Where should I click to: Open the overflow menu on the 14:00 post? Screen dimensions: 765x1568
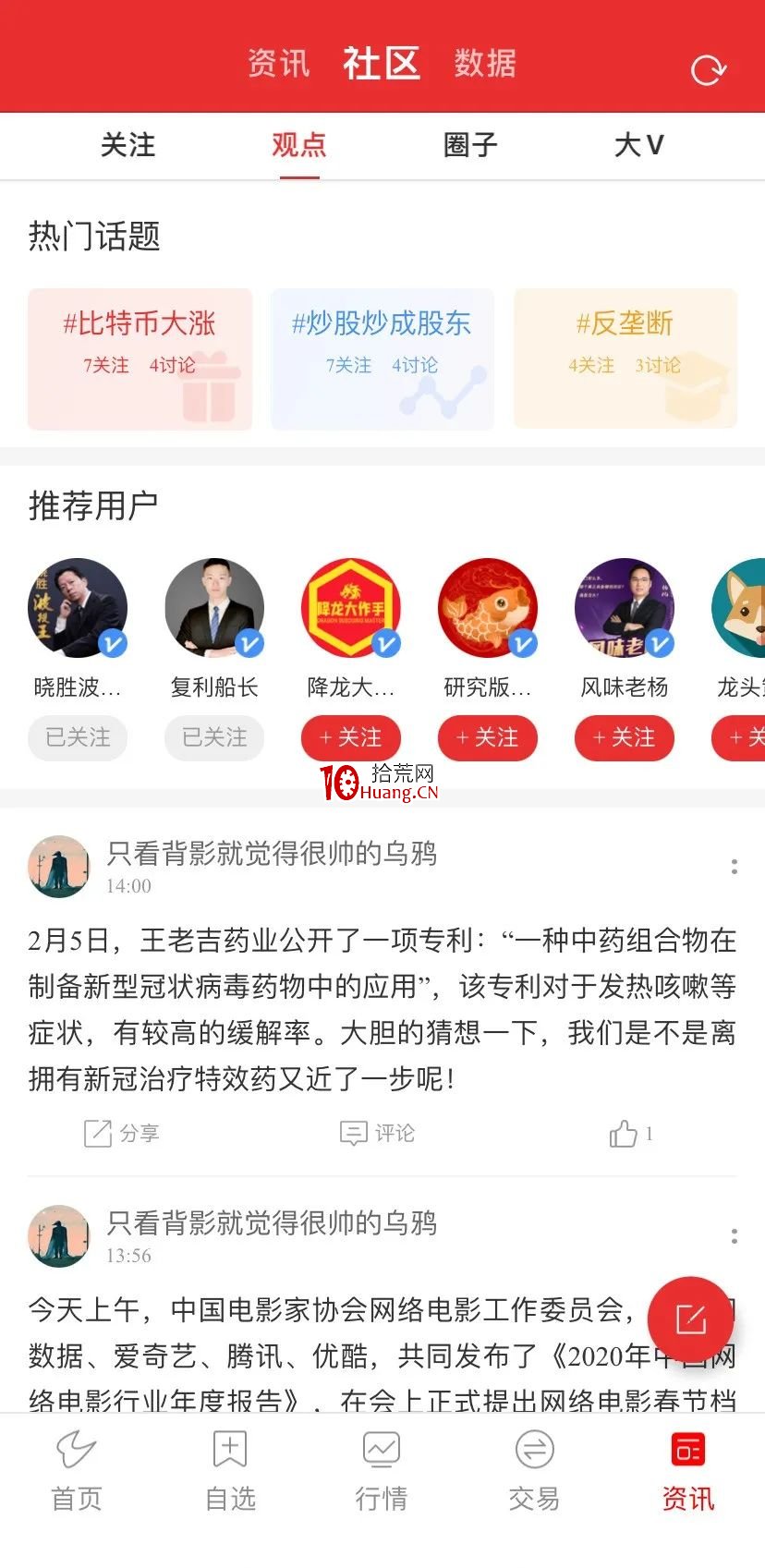[734, 867]
